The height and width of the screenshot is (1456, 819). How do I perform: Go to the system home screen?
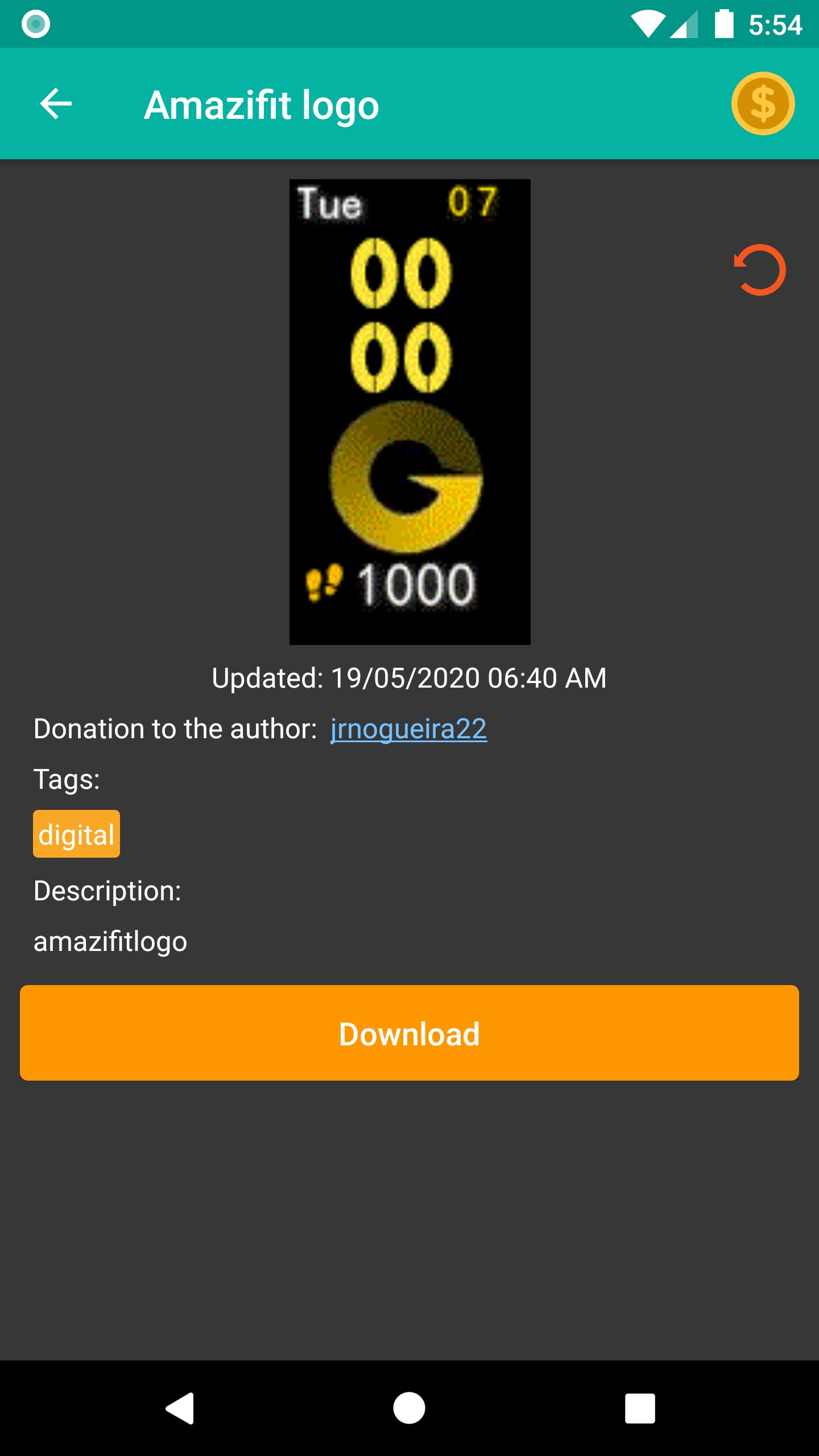pyautogui.click(x=409, y=1408)
